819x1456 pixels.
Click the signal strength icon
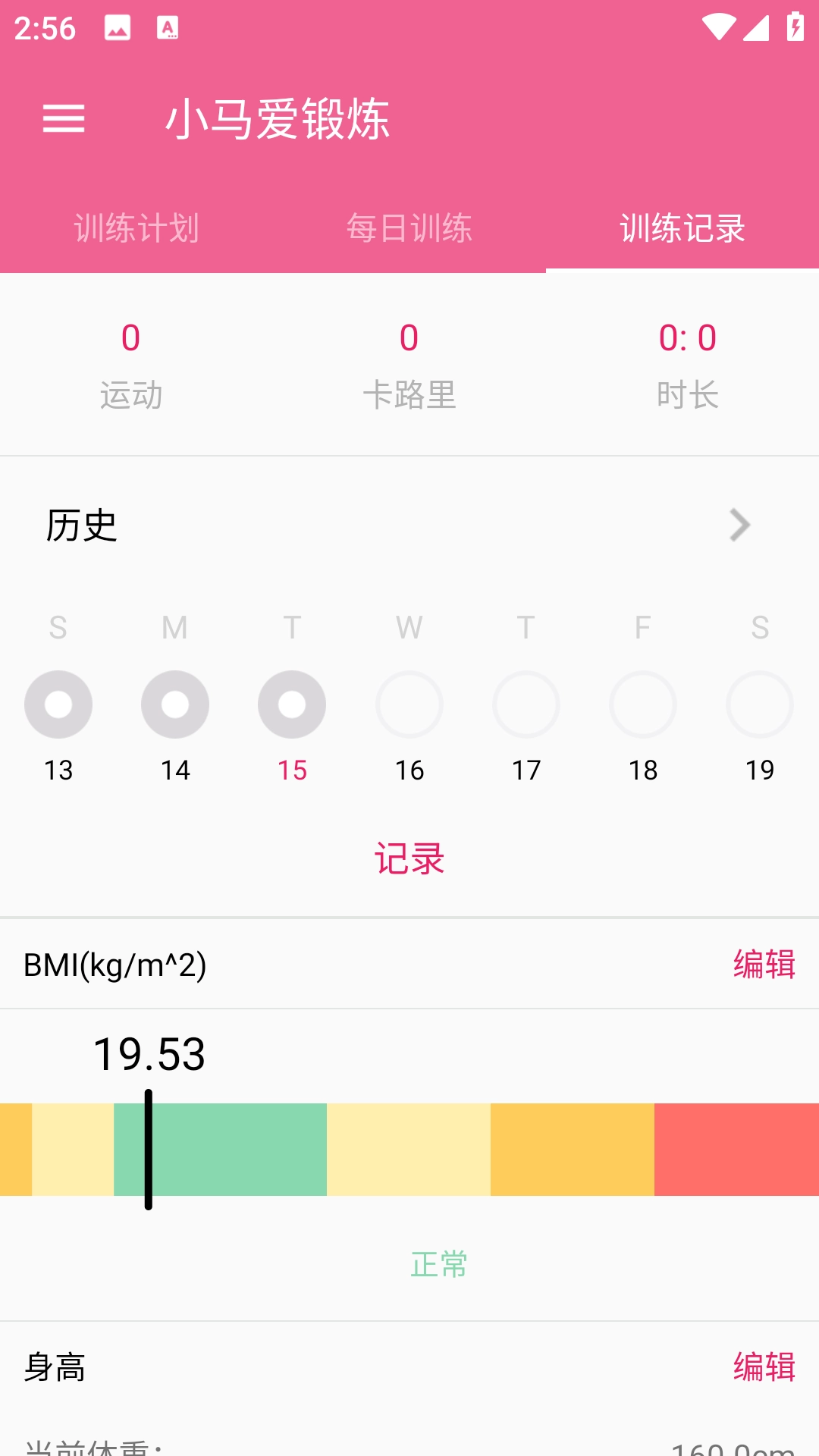point(756,27)
